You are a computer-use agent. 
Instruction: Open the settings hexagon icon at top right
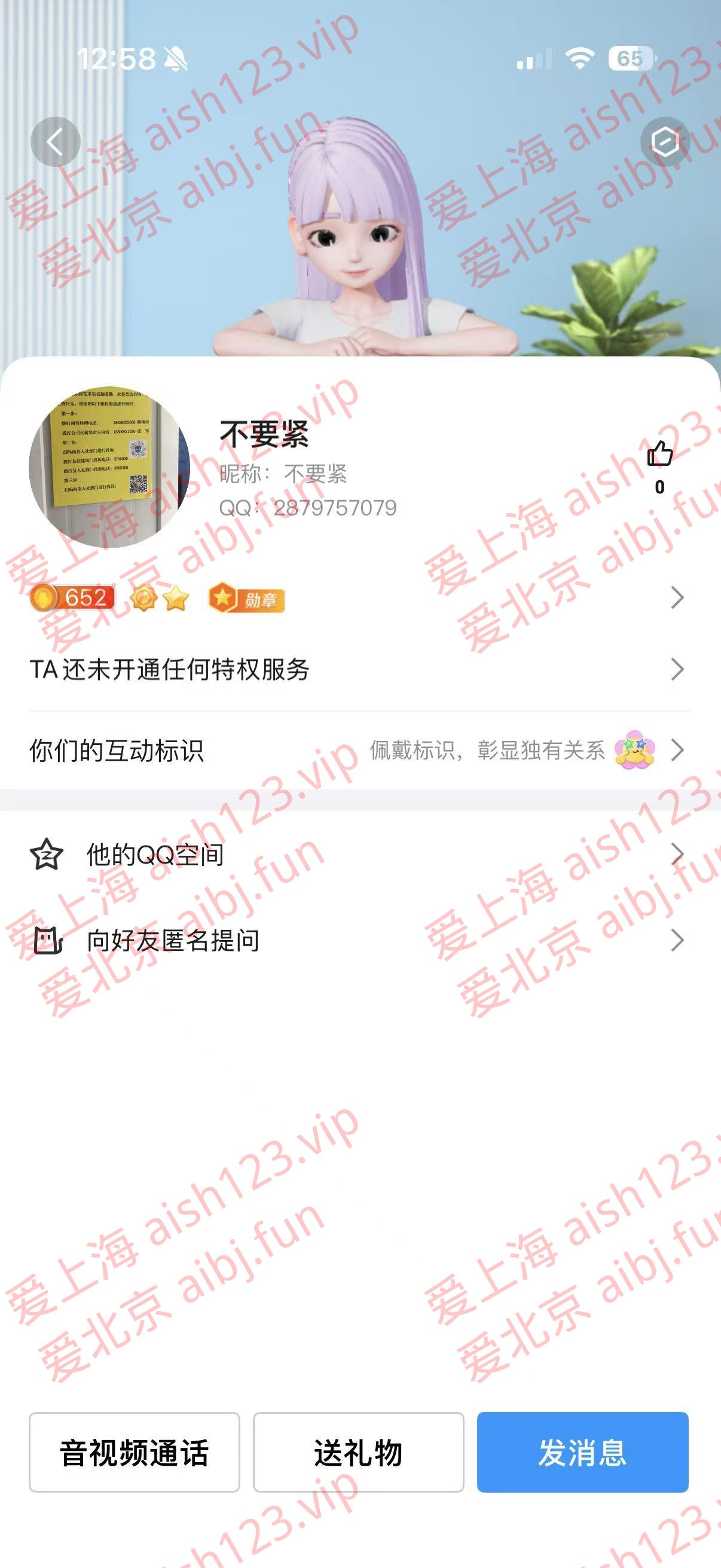[x=665, y=142]
